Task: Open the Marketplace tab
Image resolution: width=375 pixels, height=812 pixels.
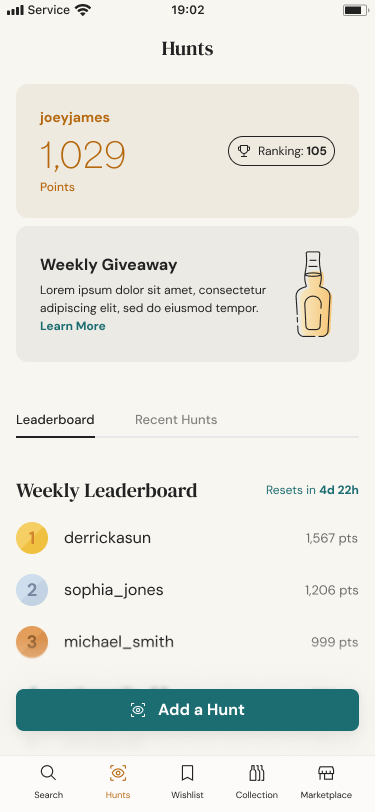Action: click(x=326, y=782)
